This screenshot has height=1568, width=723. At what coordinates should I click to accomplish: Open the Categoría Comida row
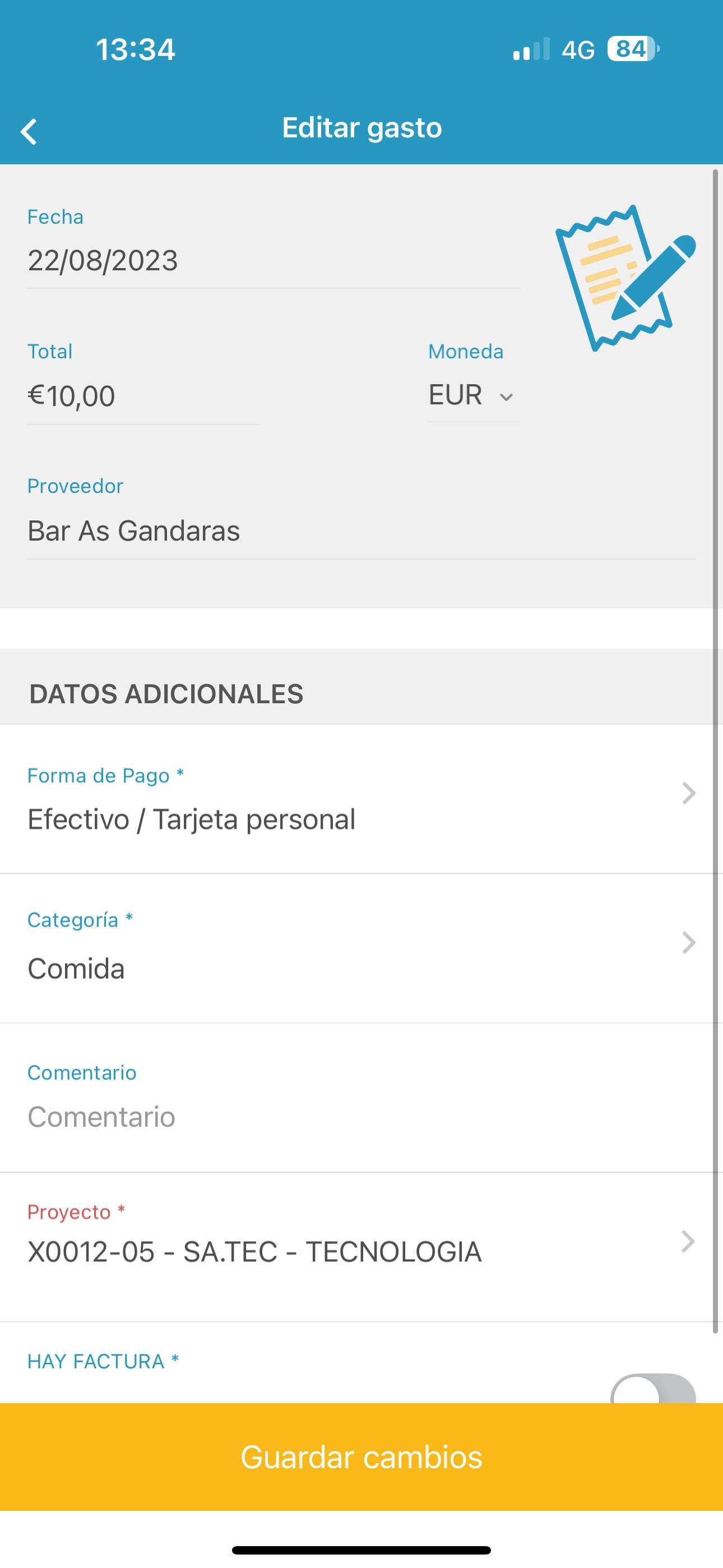pos(361,948)
